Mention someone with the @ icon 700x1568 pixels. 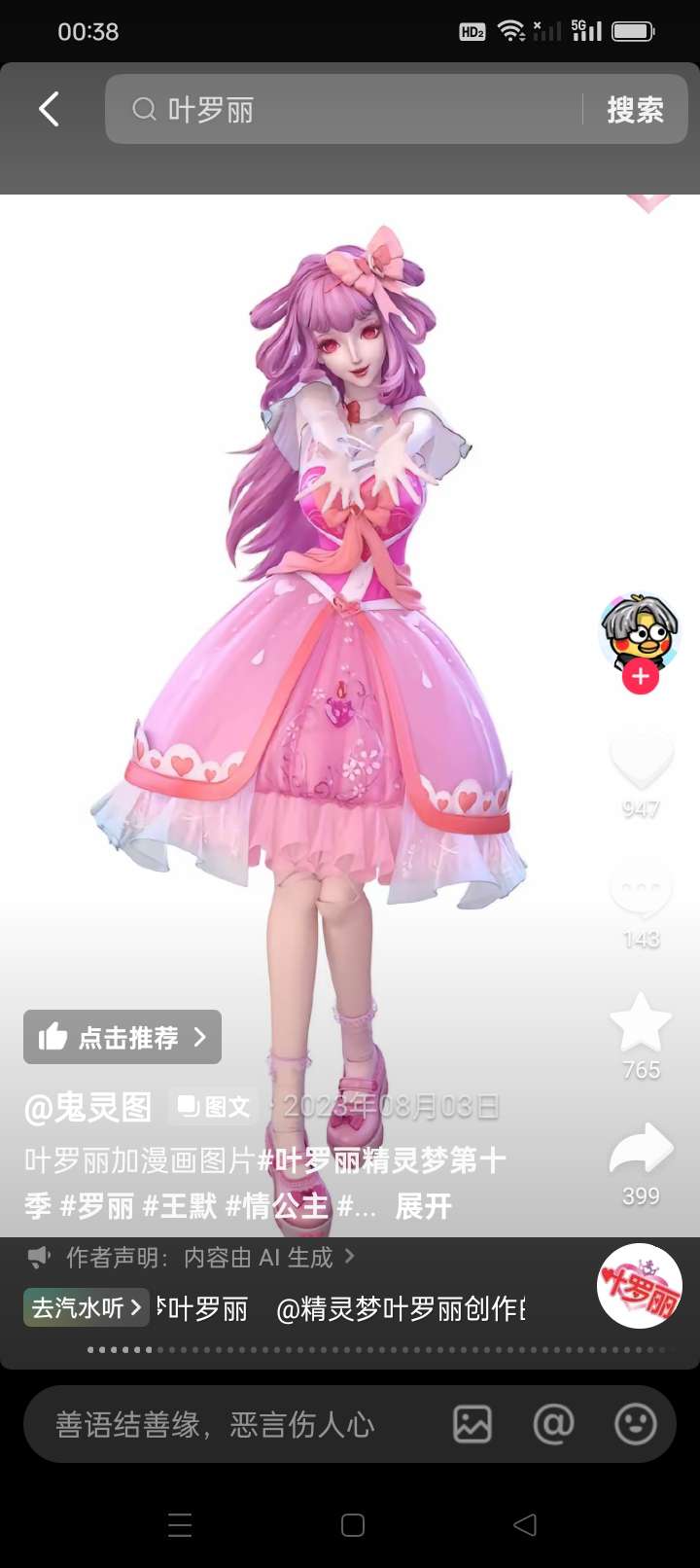click(554, 1425)
